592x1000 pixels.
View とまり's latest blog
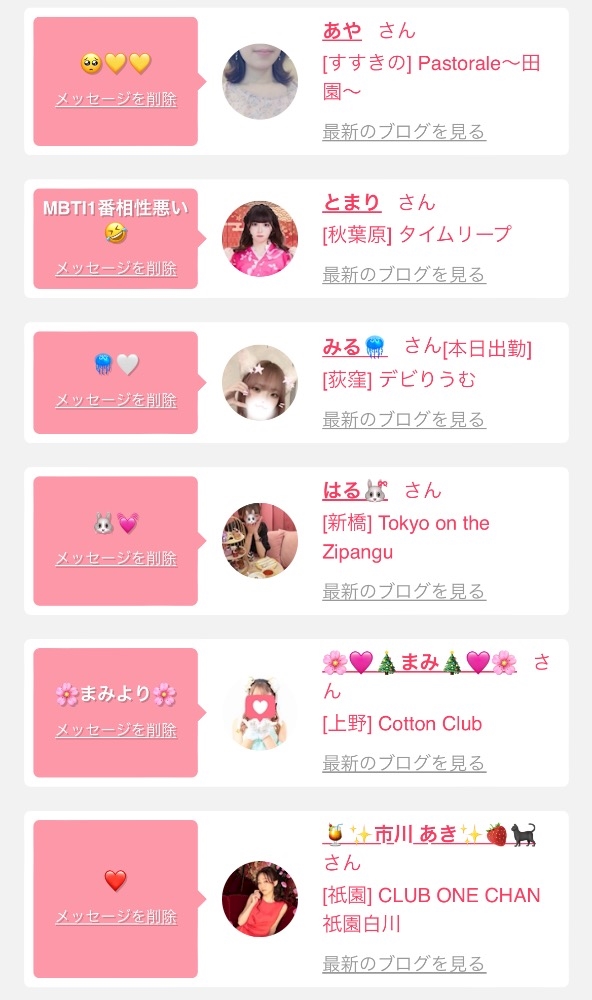[x=404, y=274]
